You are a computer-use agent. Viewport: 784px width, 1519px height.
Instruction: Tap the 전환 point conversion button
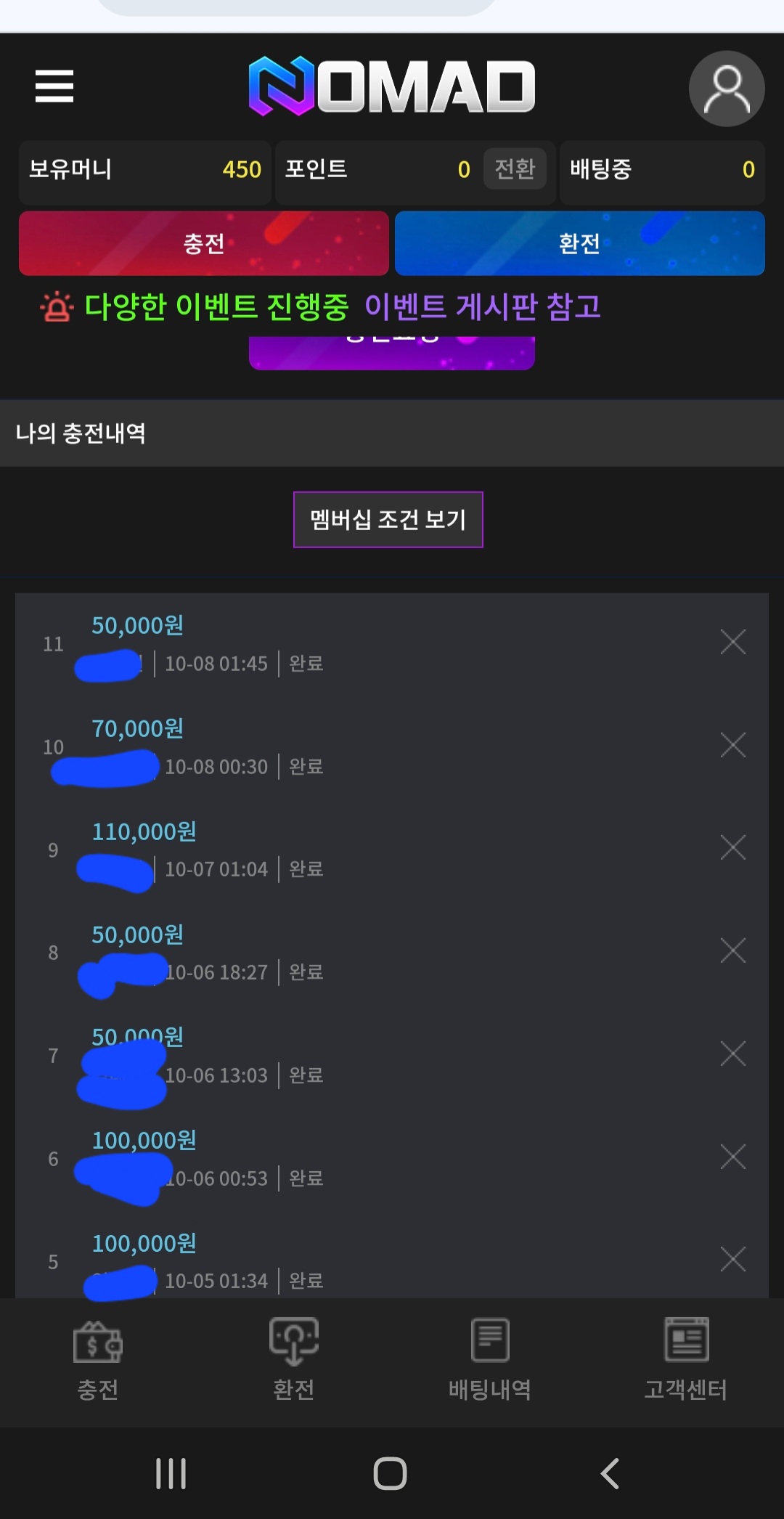pyautogui.click(x=515, y=169)
